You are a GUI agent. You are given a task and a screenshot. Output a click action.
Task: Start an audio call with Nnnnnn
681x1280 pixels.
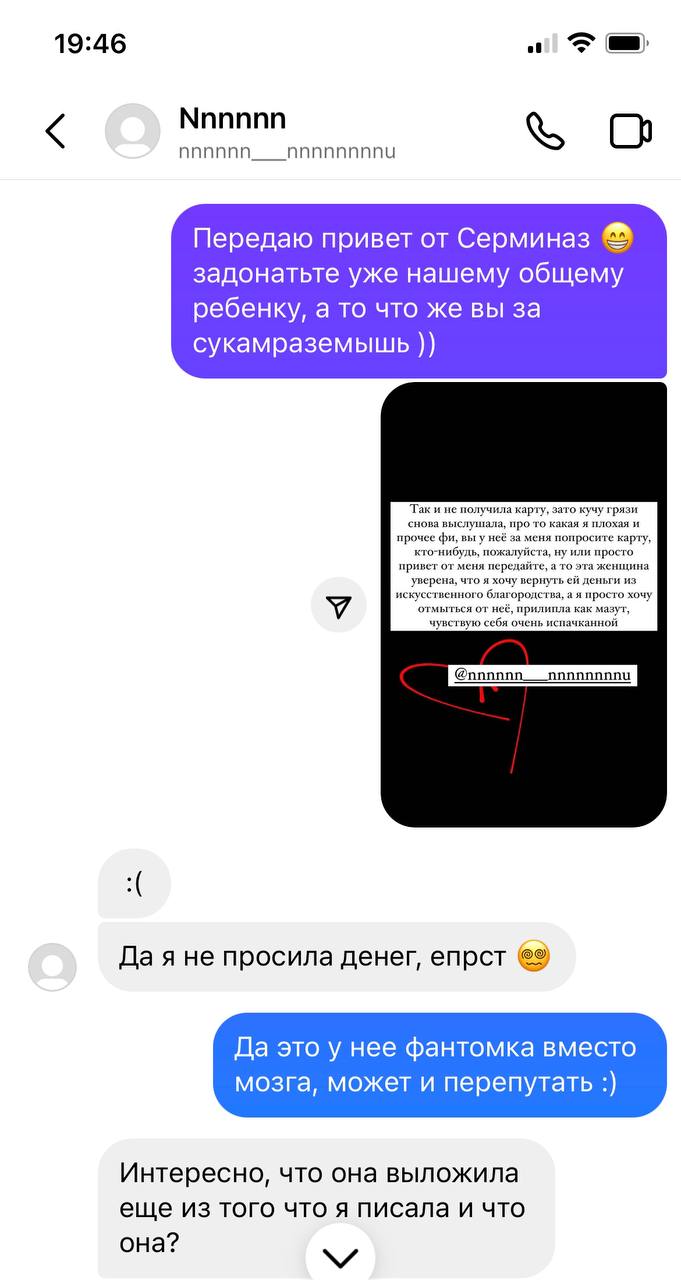[x=545, y=131]
